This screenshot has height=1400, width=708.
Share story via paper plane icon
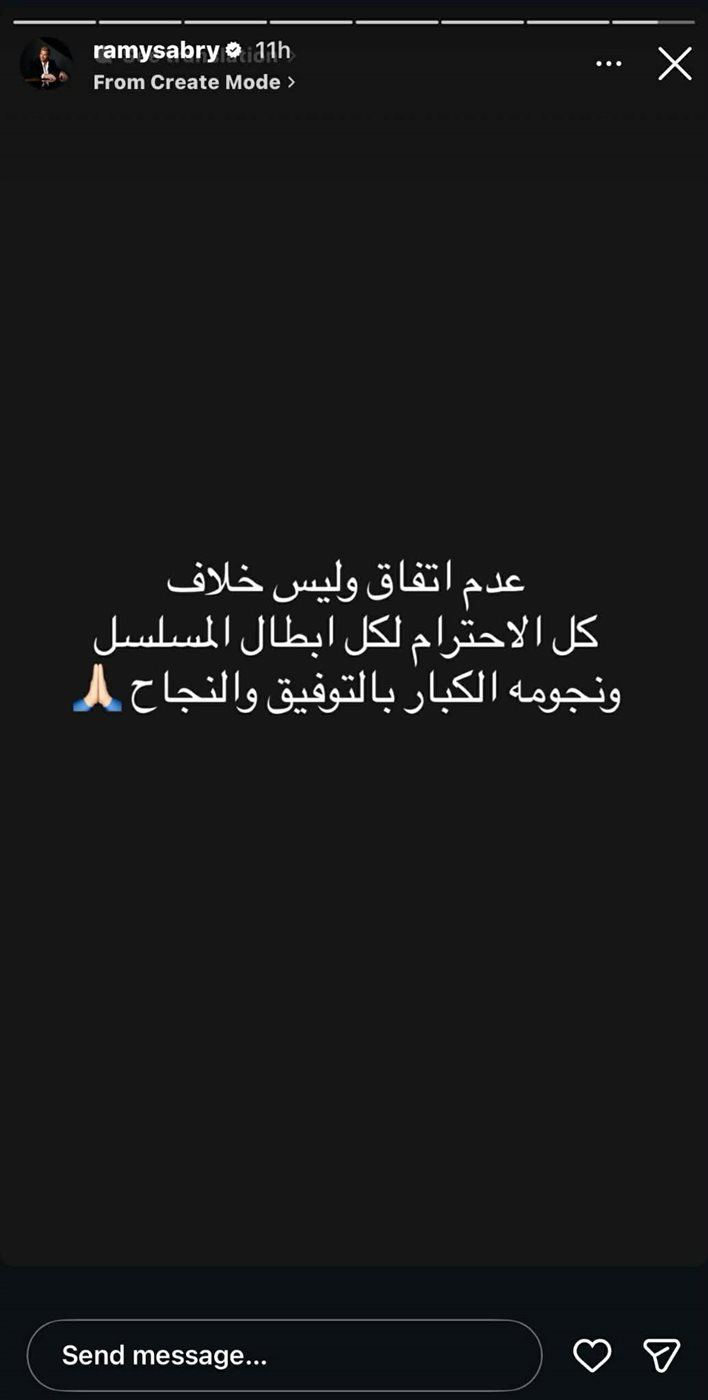661,1355
